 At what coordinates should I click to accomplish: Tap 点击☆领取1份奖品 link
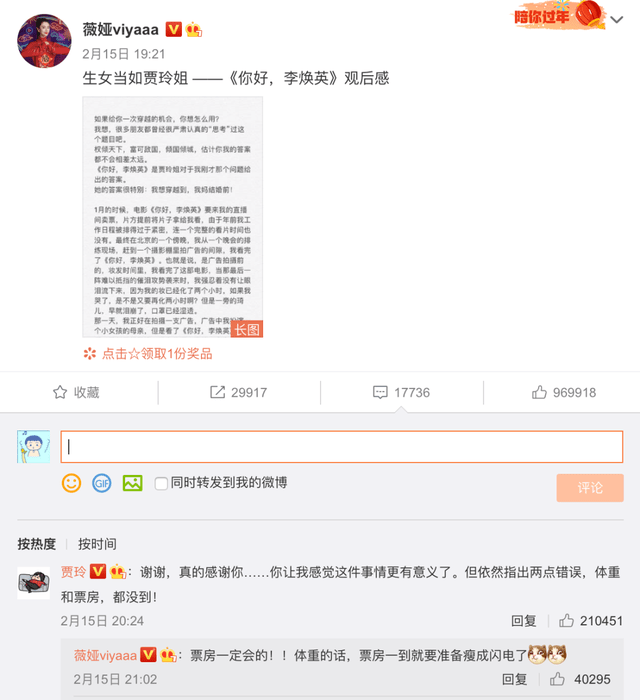pyautogui.click(x=156, y=353)
